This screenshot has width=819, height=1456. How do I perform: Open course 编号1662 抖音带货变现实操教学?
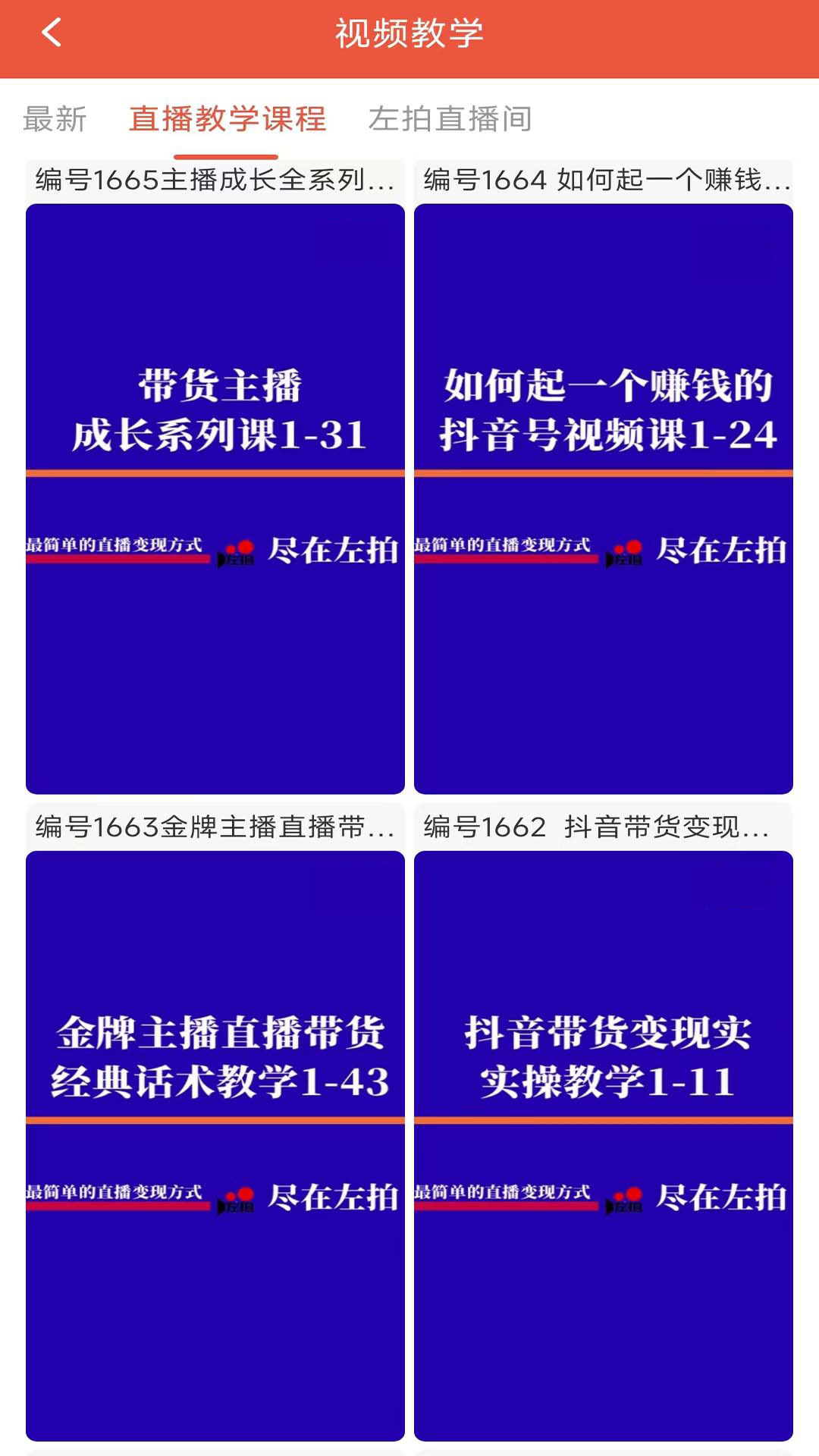tap(604, 1145)
